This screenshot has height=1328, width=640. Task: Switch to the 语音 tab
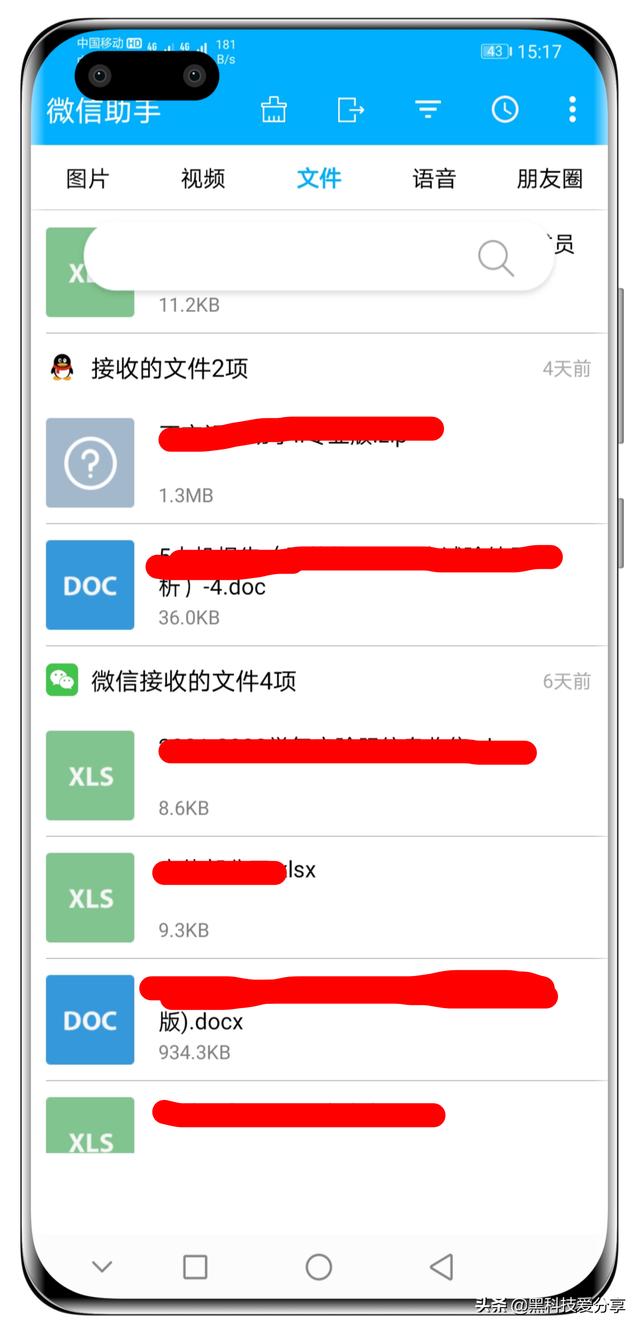click(434, 179)
